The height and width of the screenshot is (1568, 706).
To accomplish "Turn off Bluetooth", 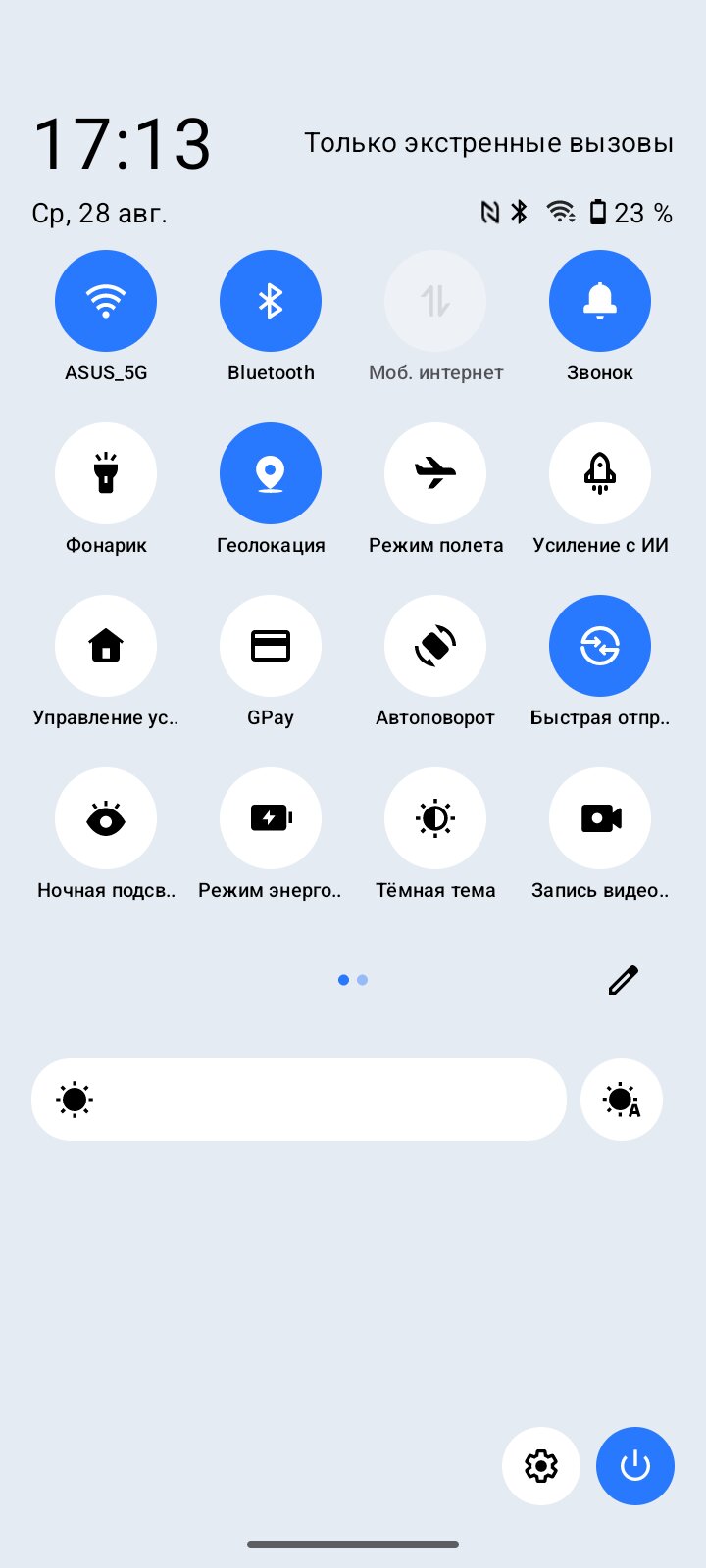I will coord(271,301).
